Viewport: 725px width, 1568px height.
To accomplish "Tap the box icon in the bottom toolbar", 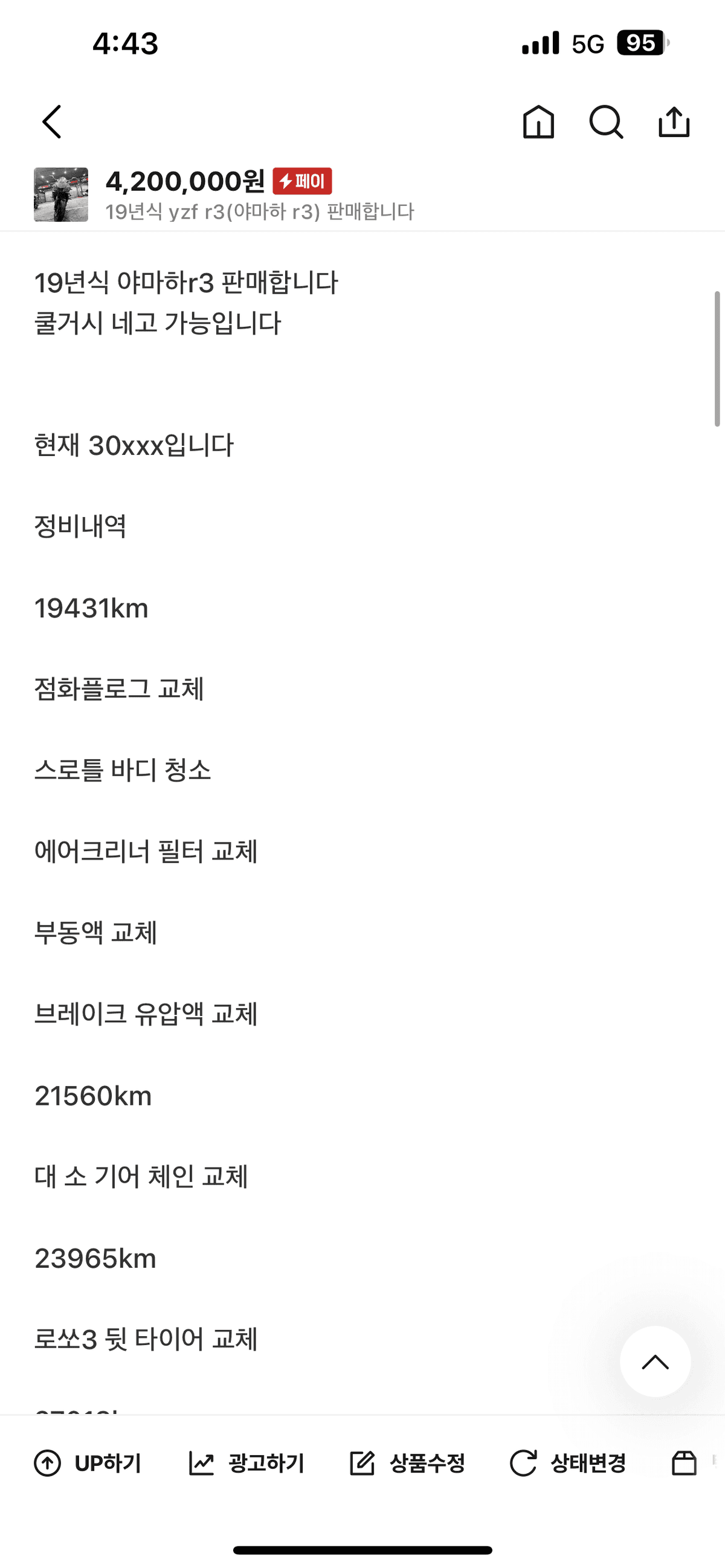I will pyautogui.click(x=683, y=1464).
